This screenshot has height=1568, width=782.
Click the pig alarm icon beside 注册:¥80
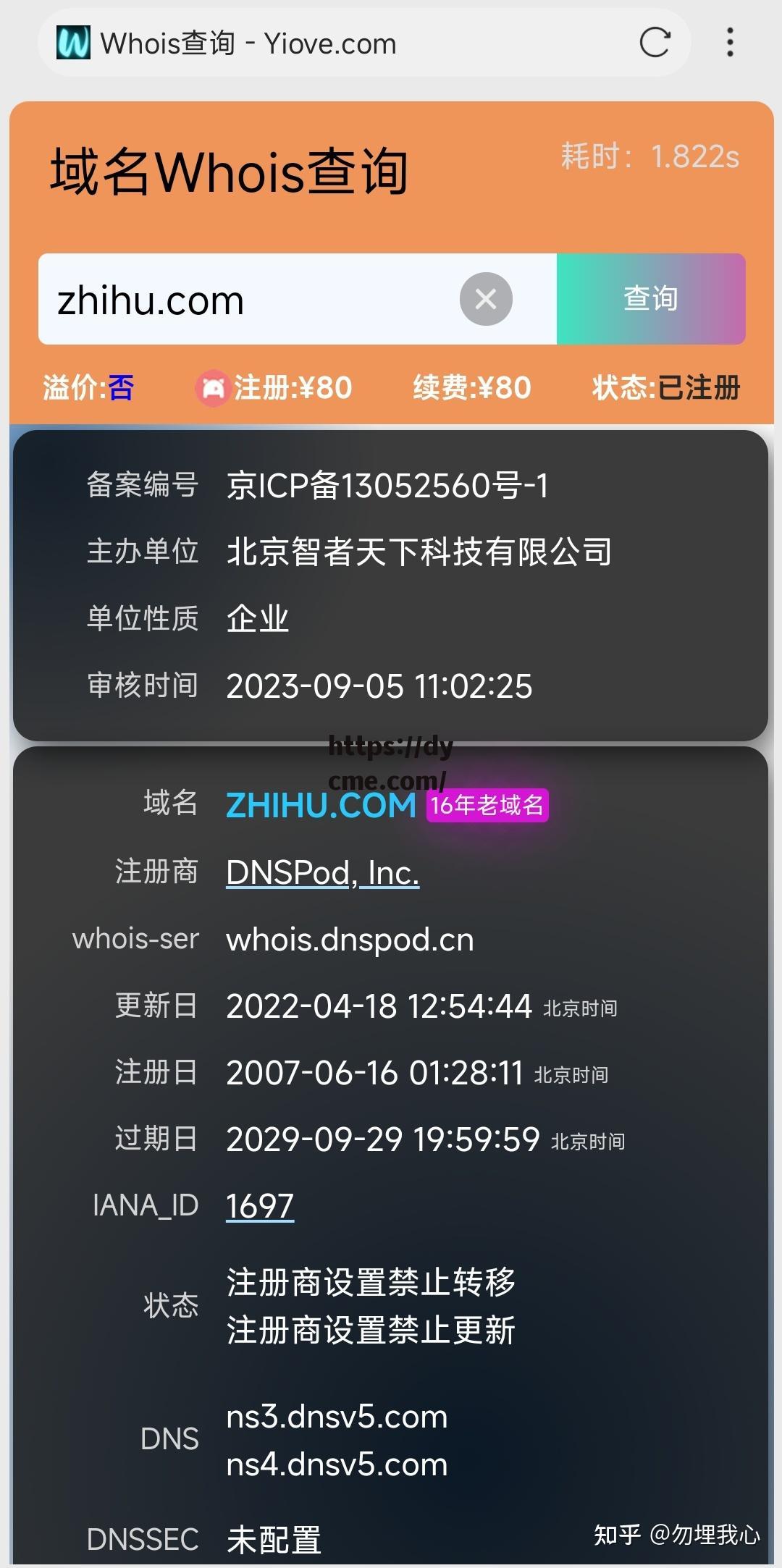point(212,388)
